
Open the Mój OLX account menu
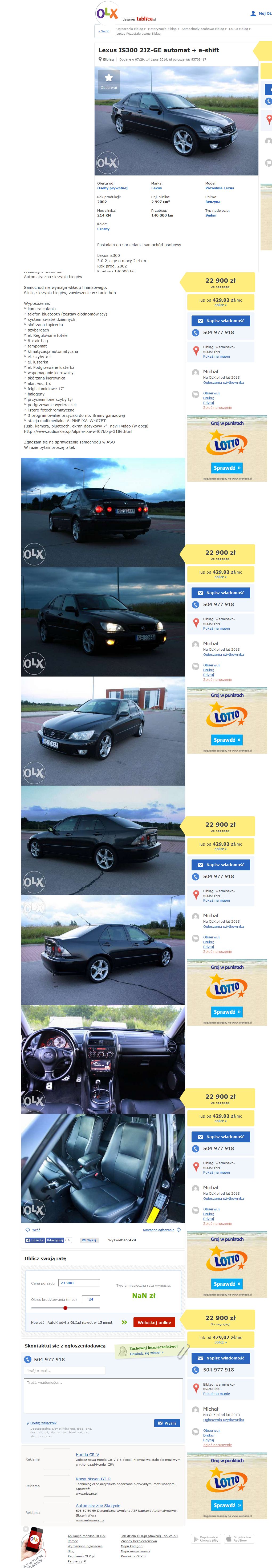tap(261, 13)
